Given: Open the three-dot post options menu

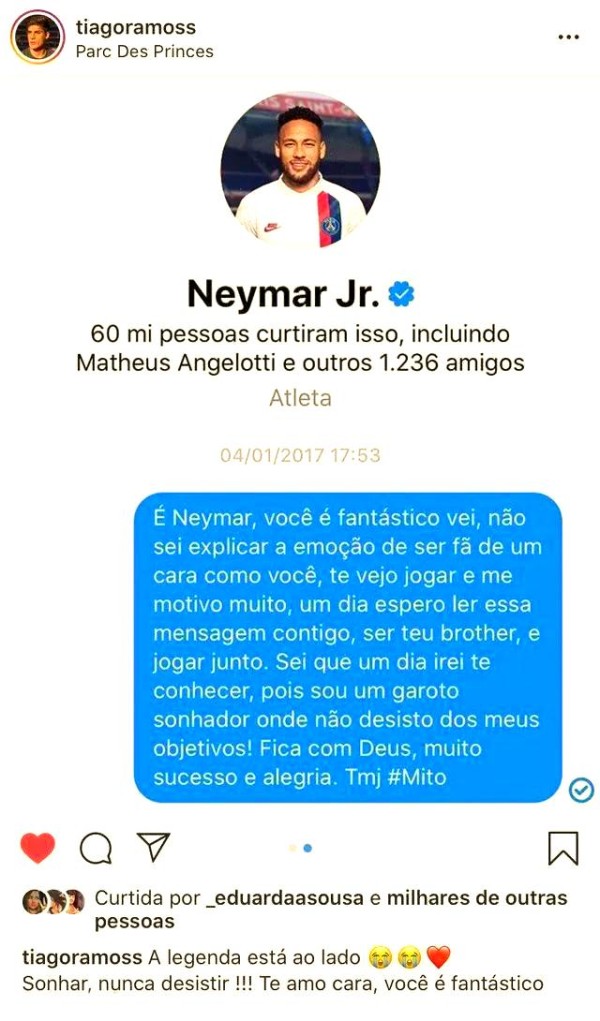Looking at the screenshot, I should point(569,37).
